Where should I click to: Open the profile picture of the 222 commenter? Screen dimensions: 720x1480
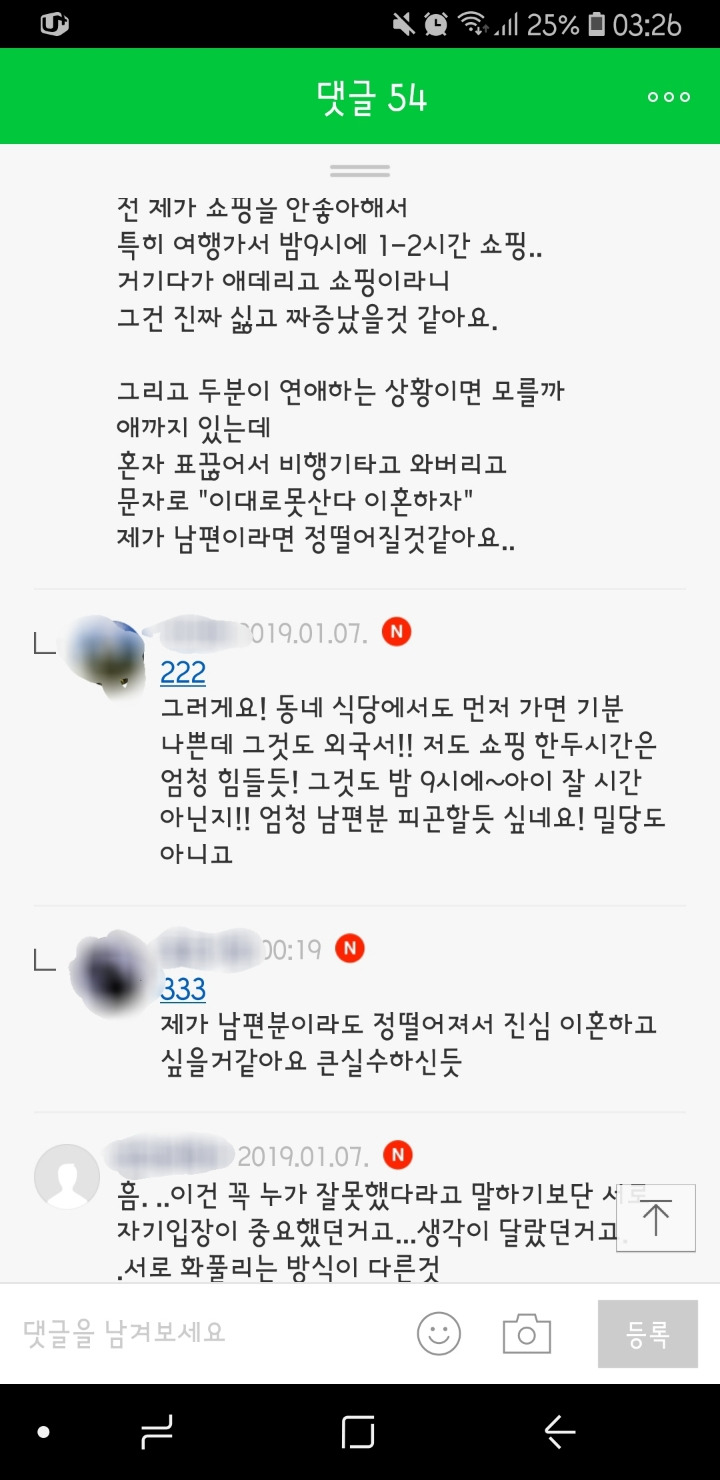tap(103, 655)
